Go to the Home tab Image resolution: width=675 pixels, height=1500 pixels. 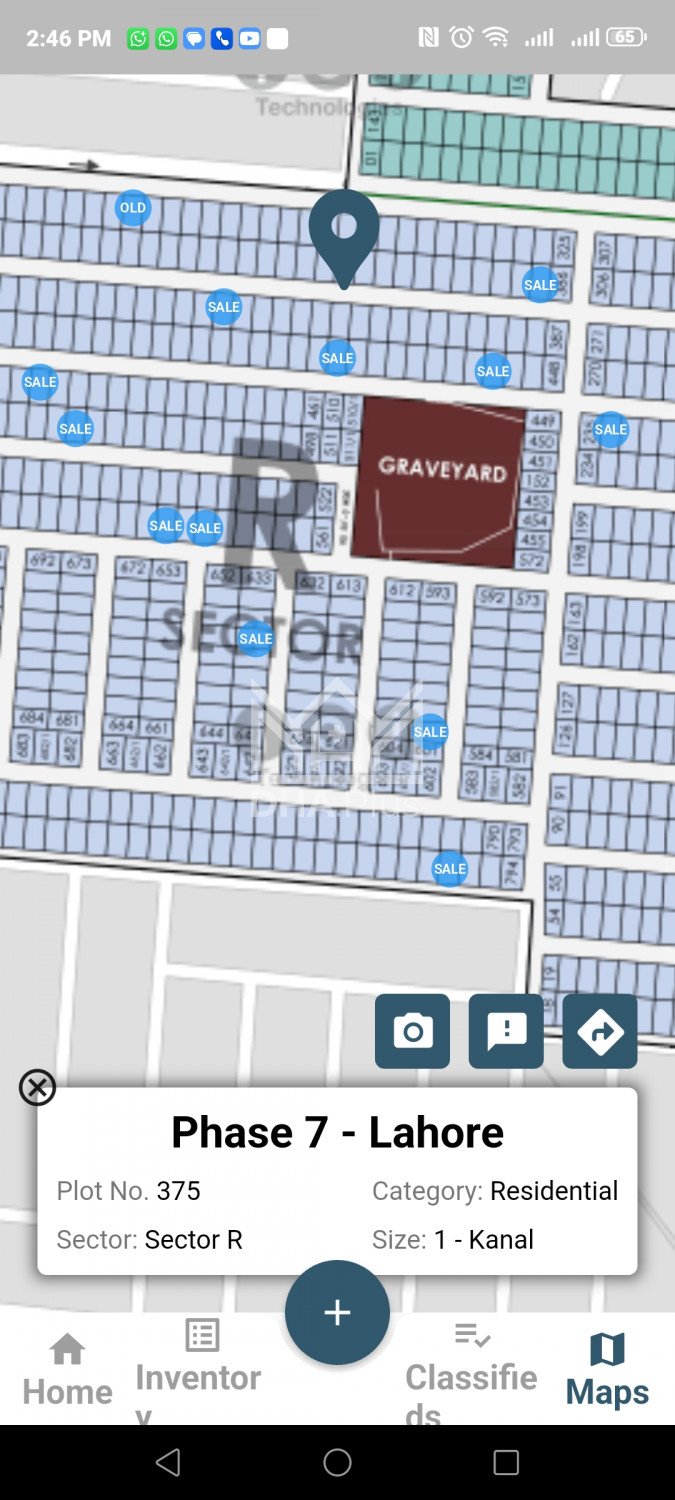[x=67, y=1370]
